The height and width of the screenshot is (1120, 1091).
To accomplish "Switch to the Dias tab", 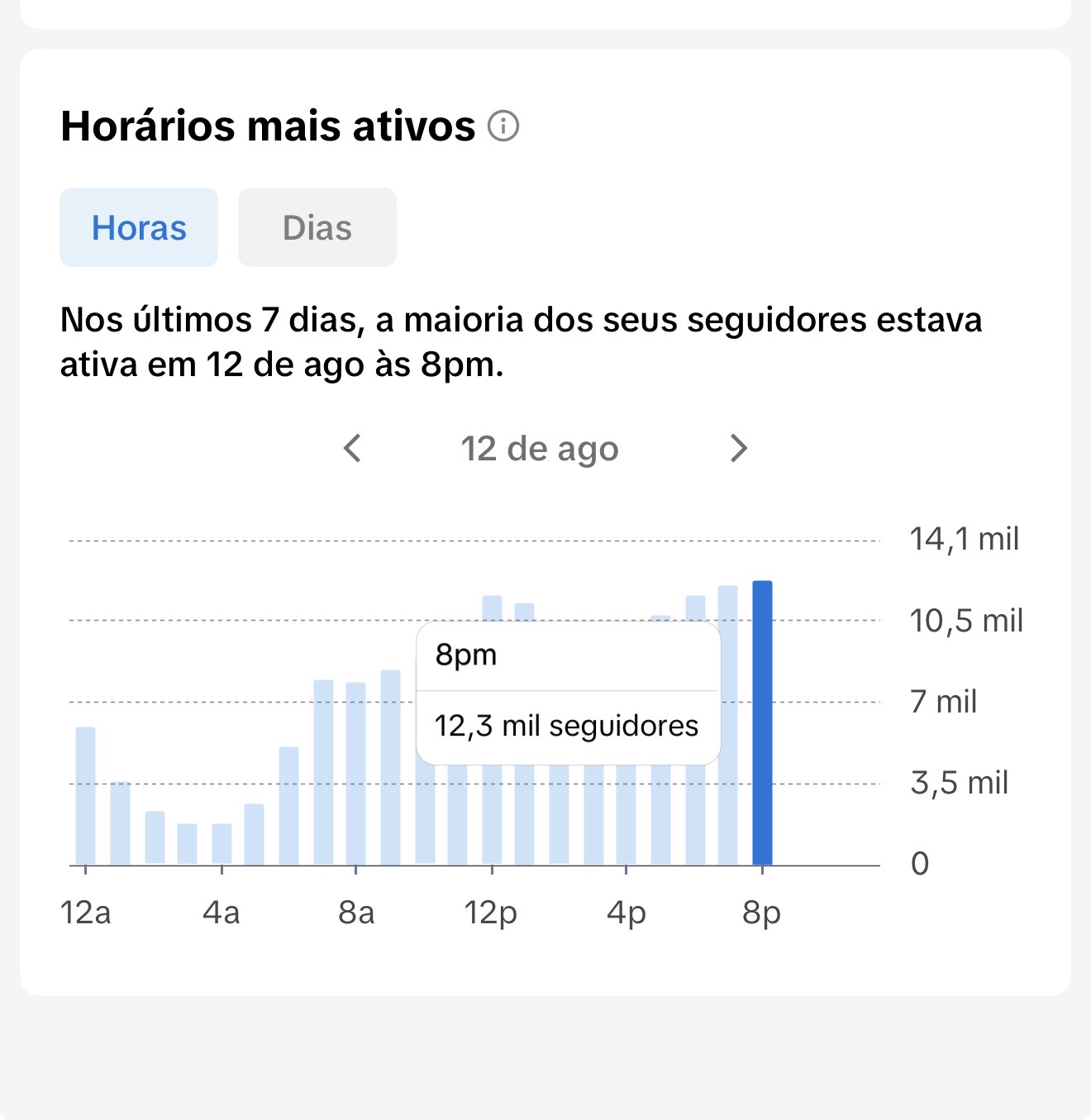I will click(317, 227).
